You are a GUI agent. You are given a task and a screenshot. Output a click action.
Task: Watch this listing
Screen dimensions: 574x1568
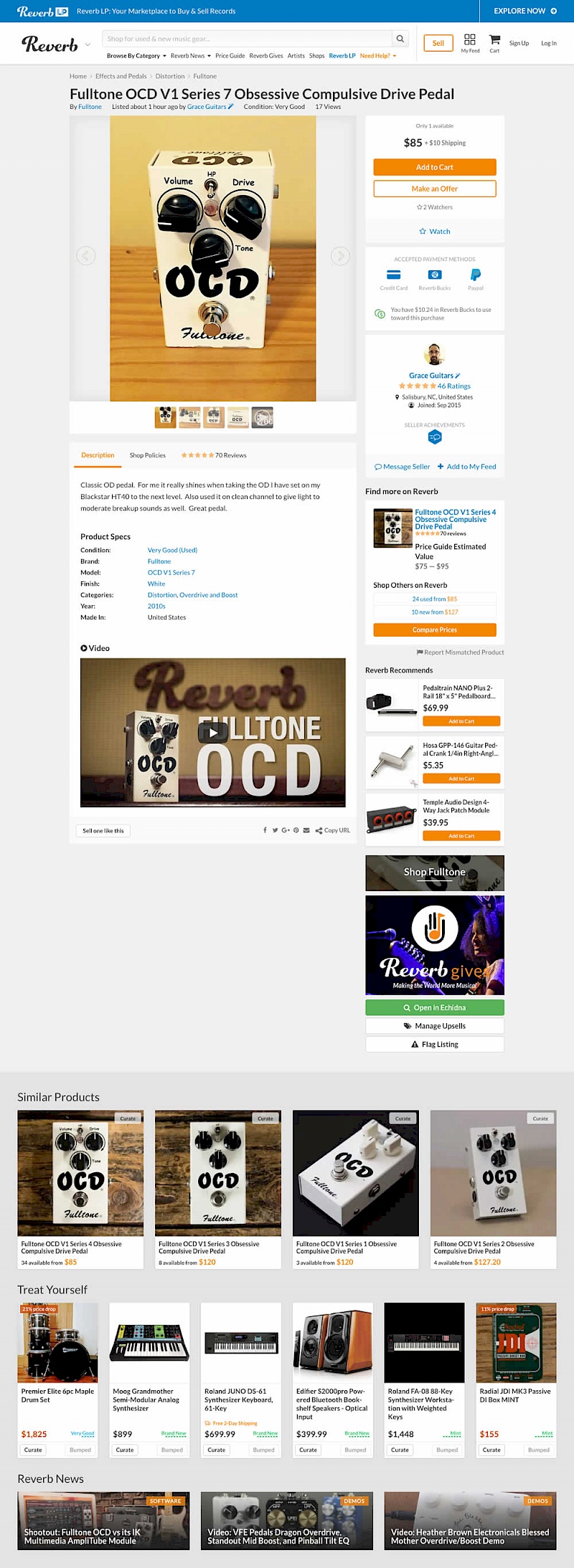pyautogui.click(x=434, y=232)
